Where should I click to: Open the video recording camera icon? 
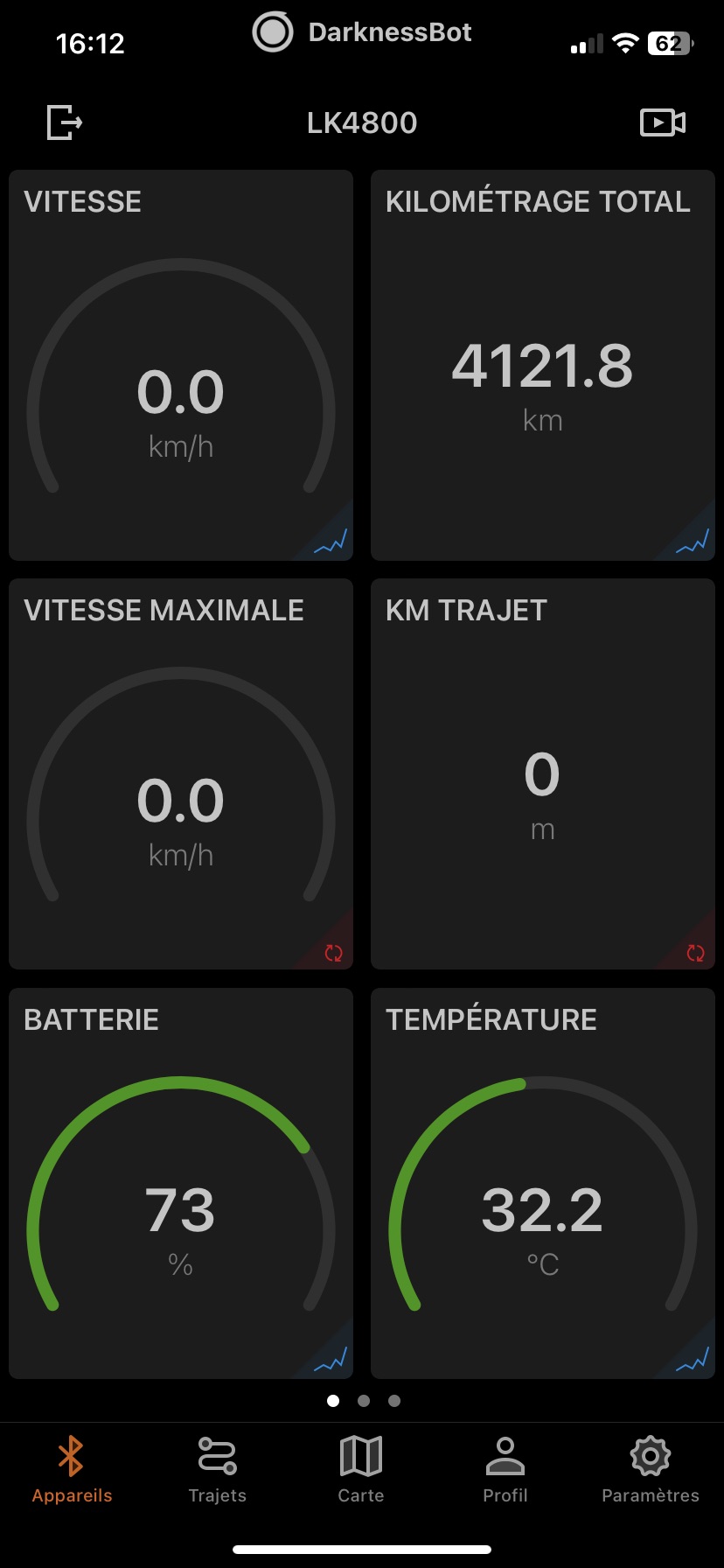coord(663,122)
